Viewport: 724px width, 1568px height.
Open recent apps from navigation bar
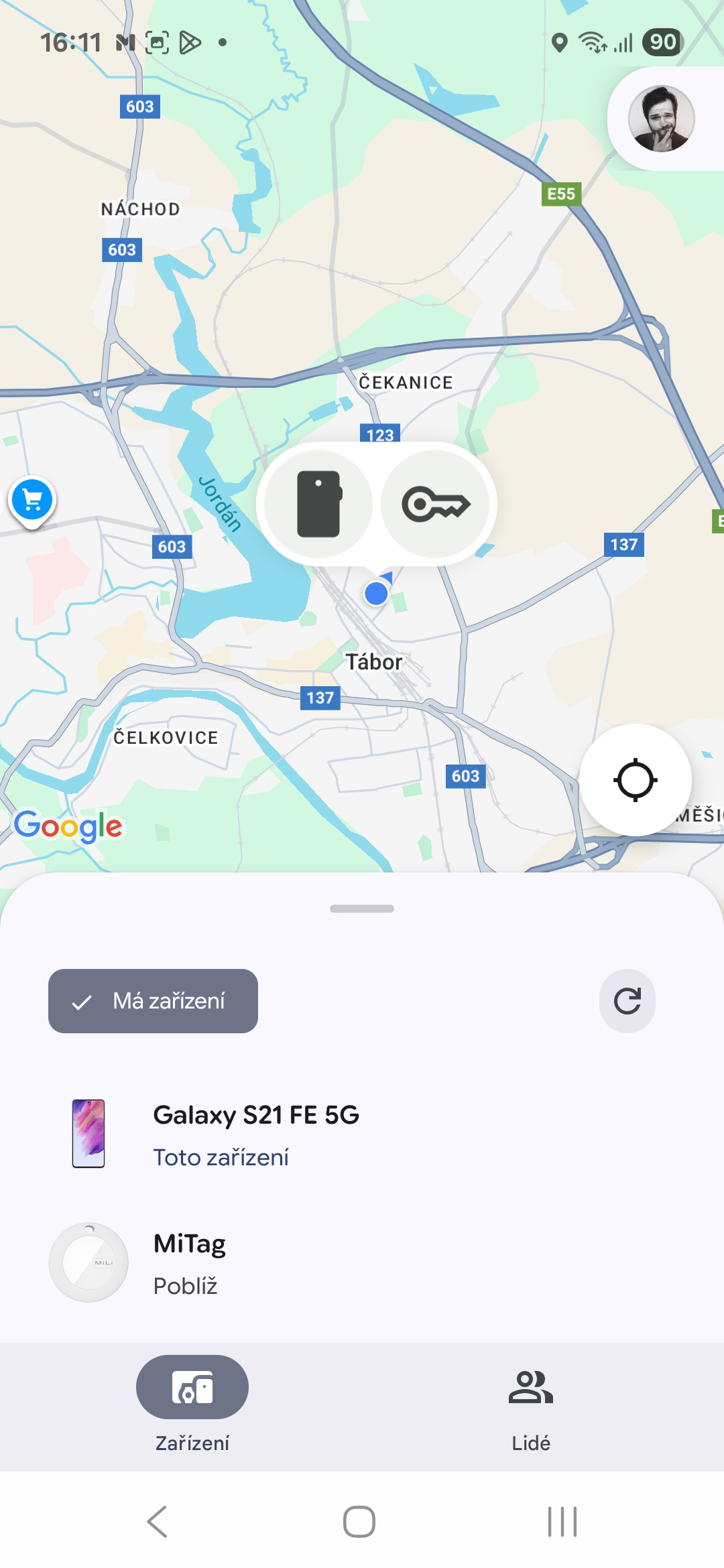pos(562,1521)
